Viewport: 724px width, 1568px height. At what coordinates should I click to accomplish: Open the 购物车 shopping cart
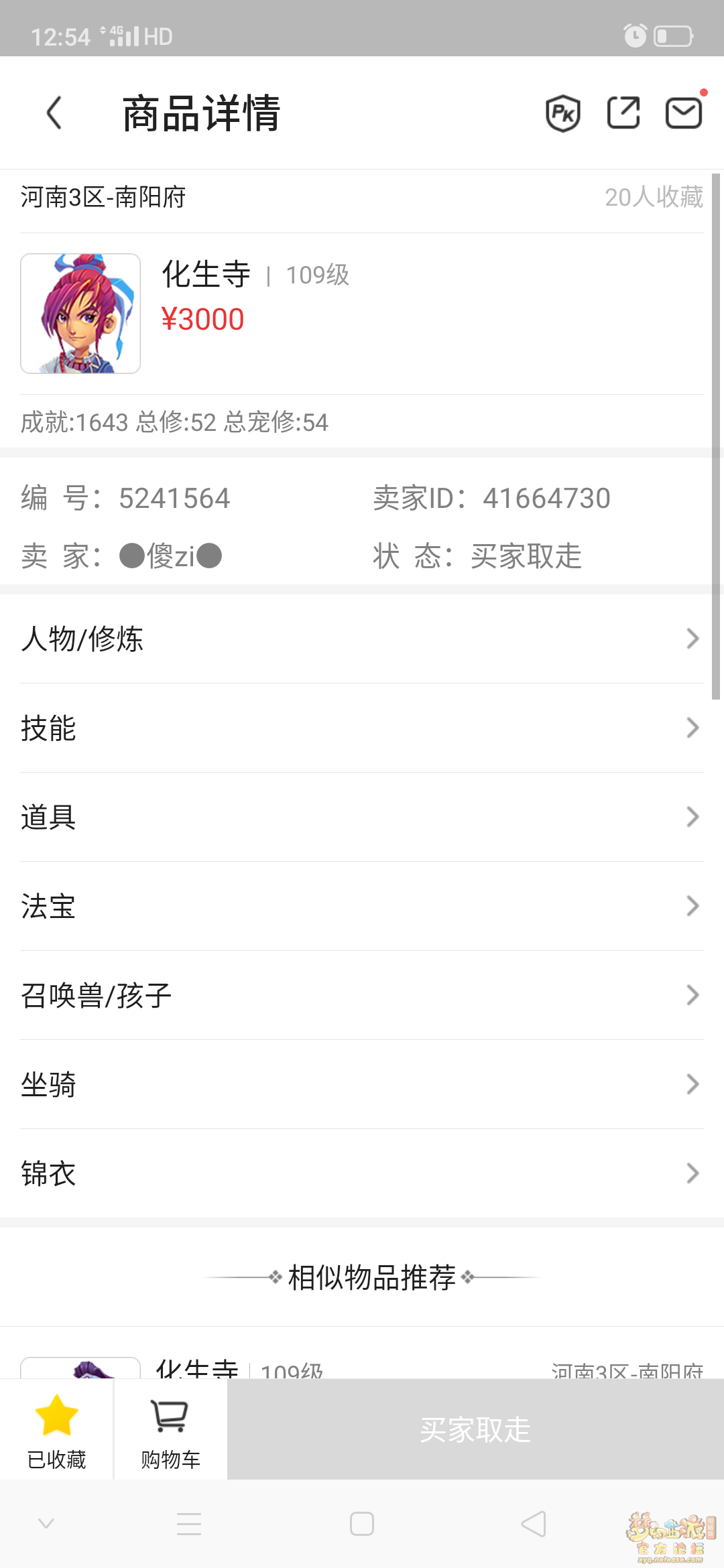(x=170, y=1429)
